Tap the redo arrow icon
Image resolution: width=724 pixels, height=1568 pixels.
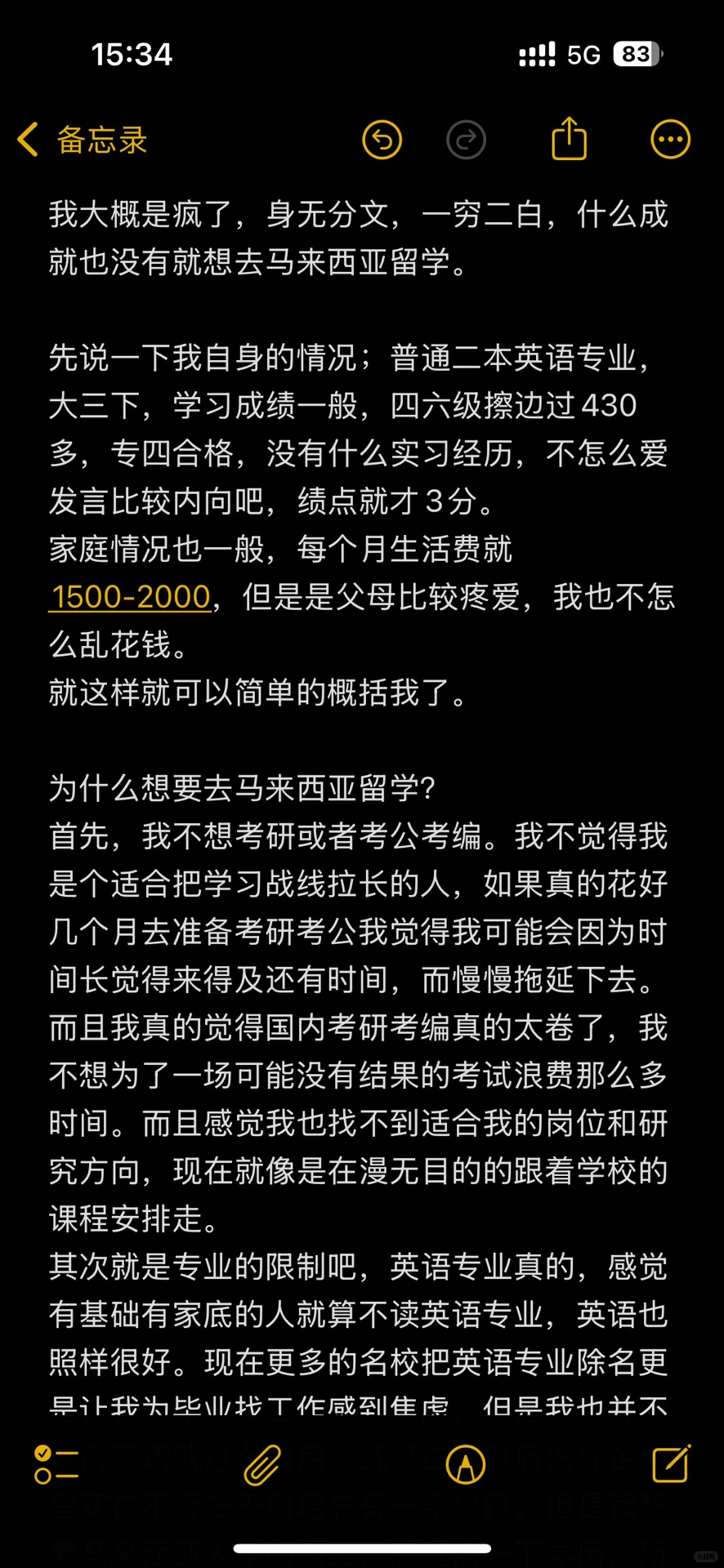pyautogui.click(x=467, y=140)
